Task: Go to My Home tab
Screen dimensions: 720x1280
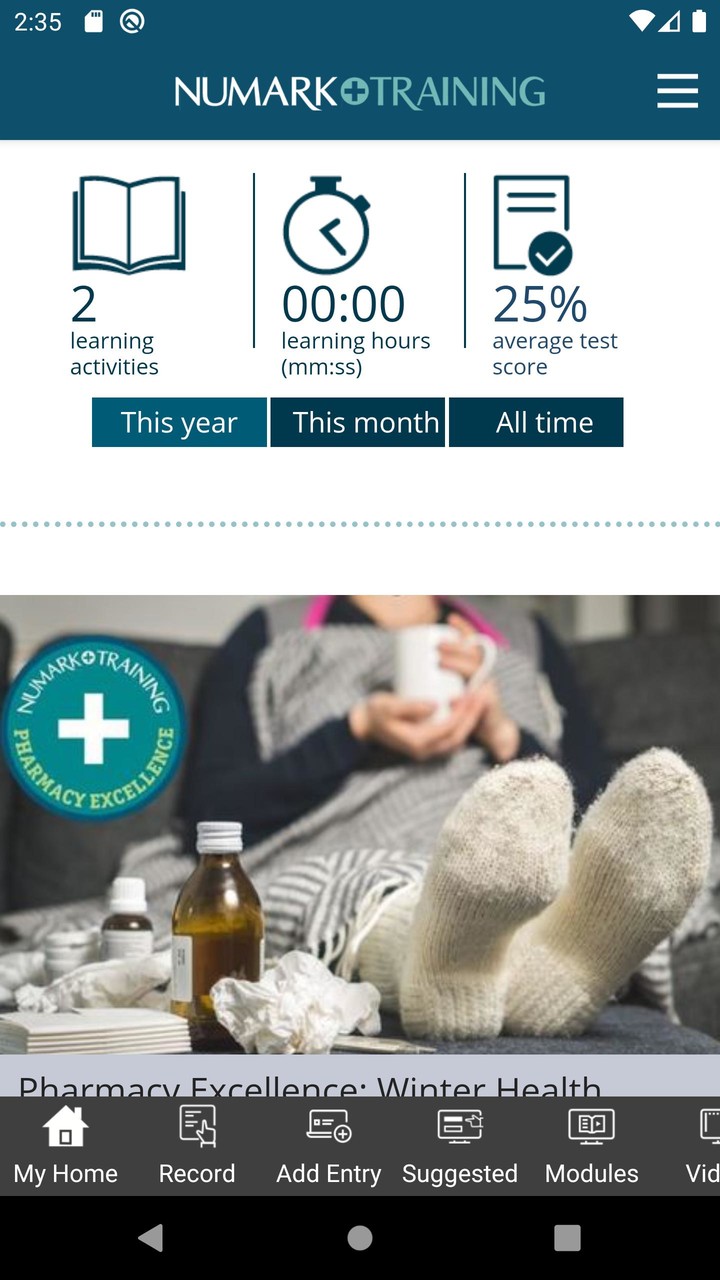Action: click(x=65, y=1146)
